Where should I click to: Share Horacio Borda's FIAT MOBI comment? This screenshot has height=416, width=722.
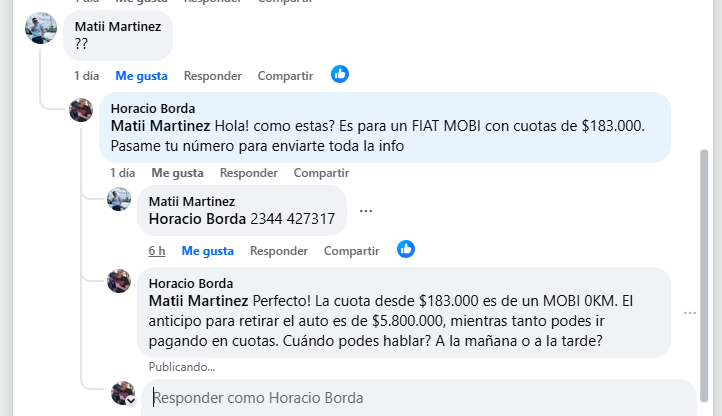(x=321, y=173)
